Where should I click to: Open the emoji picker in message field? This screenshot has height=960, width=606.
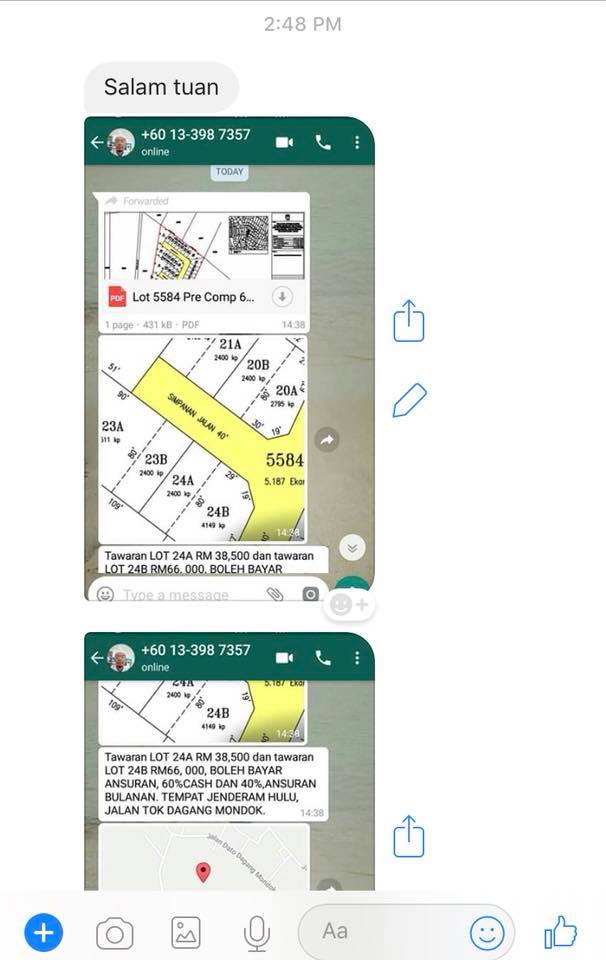pos(487,933)
